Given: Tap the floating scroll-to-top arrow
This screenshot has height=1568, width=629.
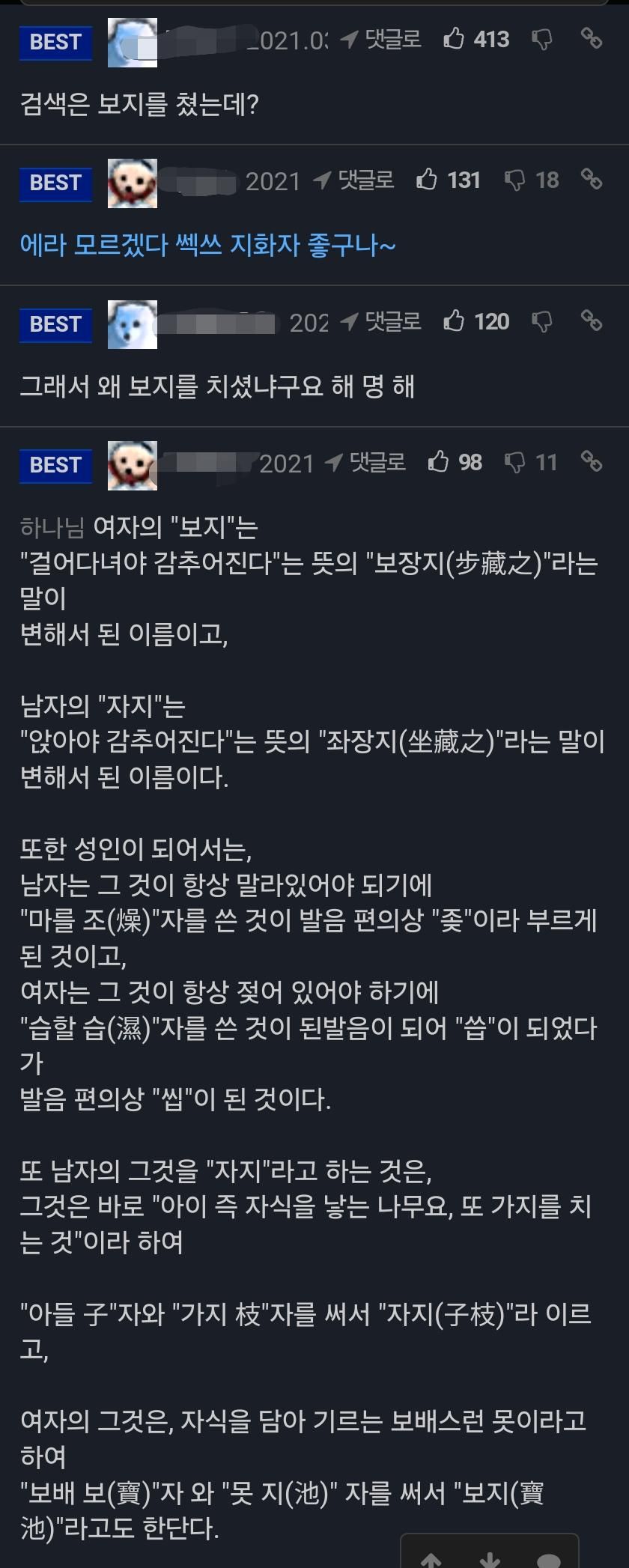Looking at the screenshot, I should (431, 1559).
